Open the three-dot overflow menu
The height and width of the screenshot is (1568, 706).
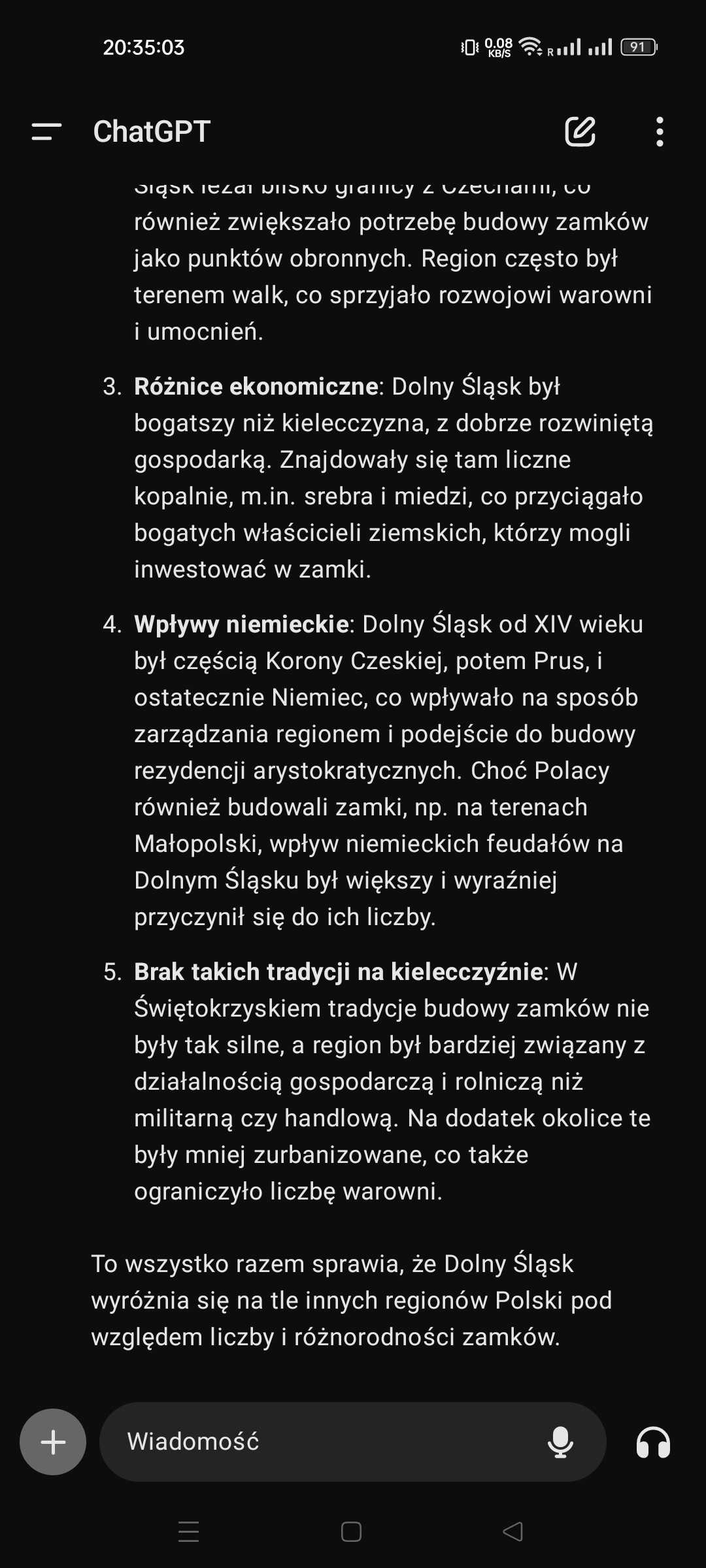tap(660, 131)
